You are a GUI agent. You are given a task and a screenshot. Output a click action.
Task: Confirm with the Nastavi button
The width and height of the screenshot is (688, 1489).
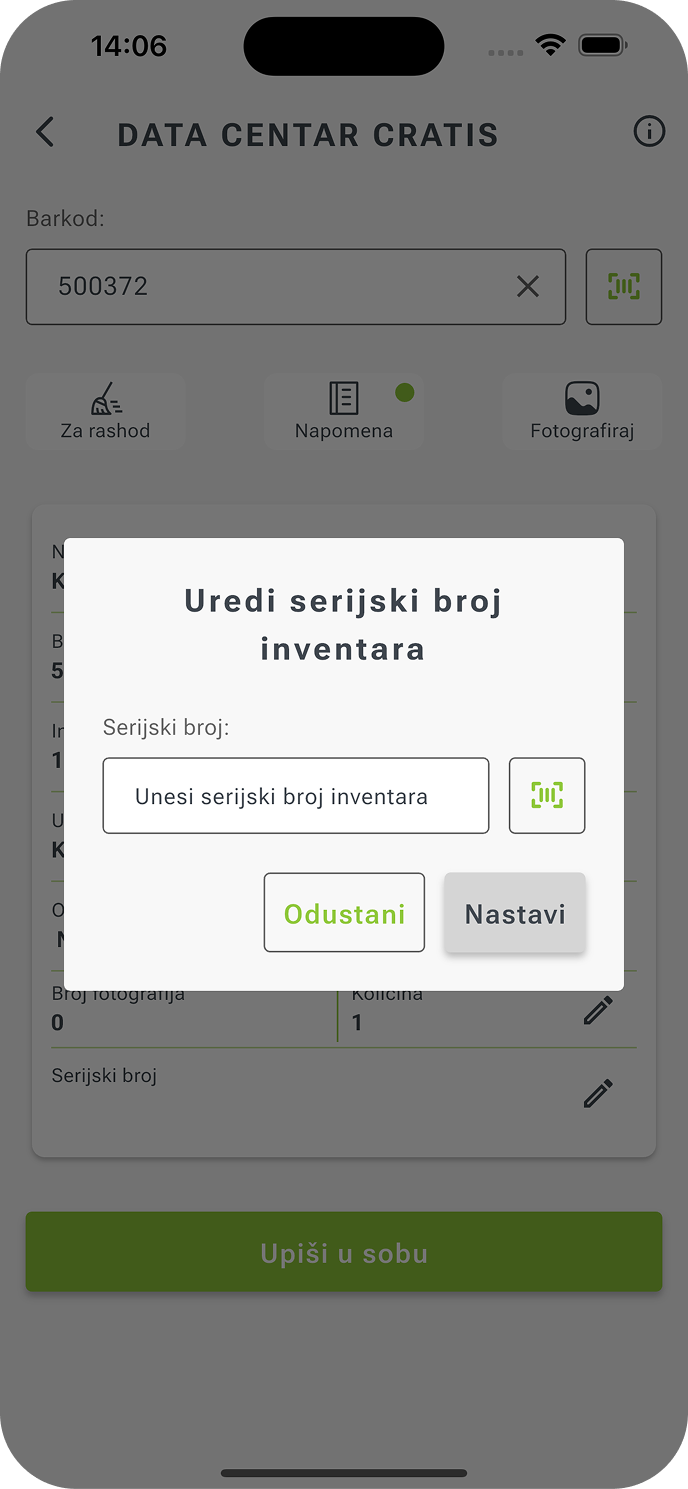point(515,913)
